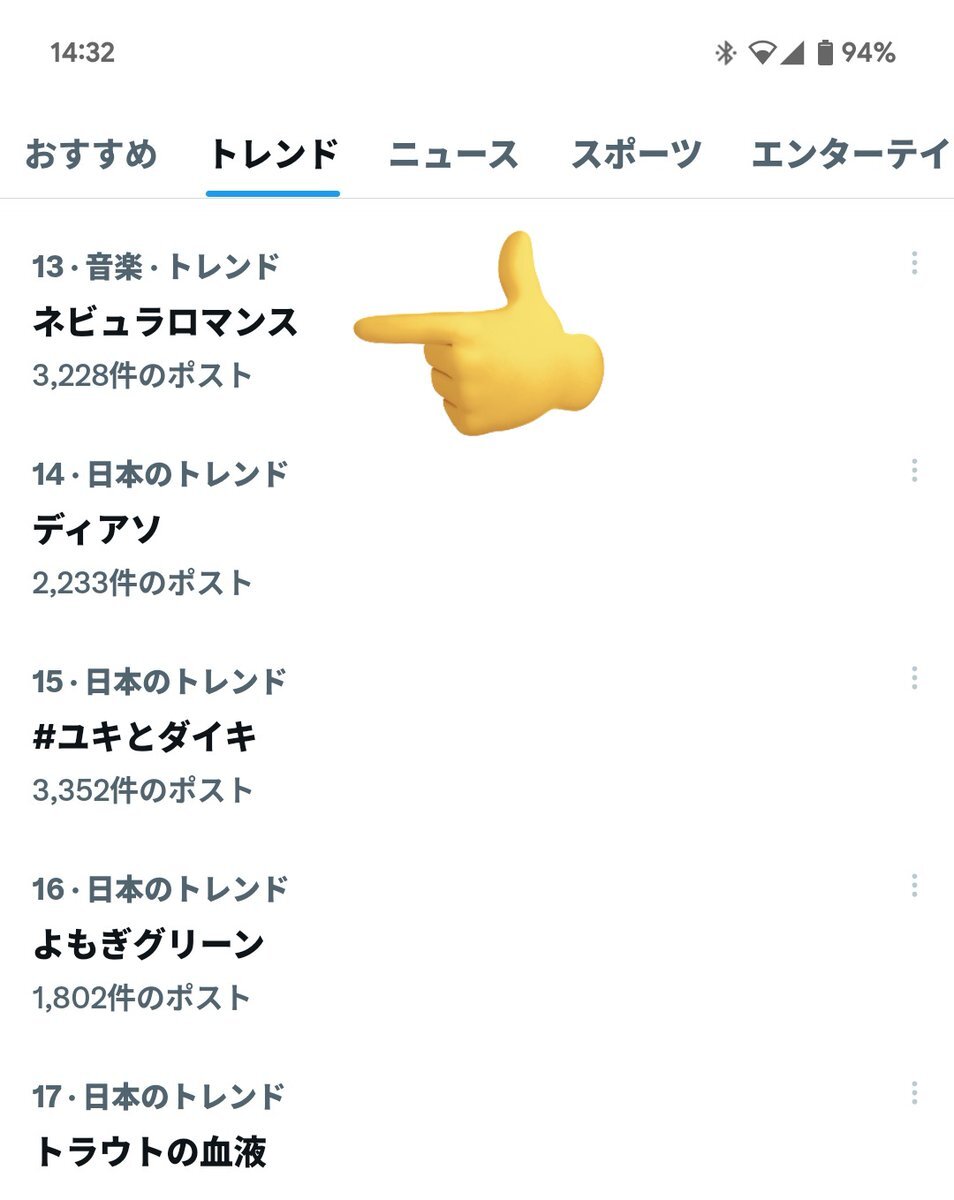Open the よもぎグリーン trend

click(148, 944)
